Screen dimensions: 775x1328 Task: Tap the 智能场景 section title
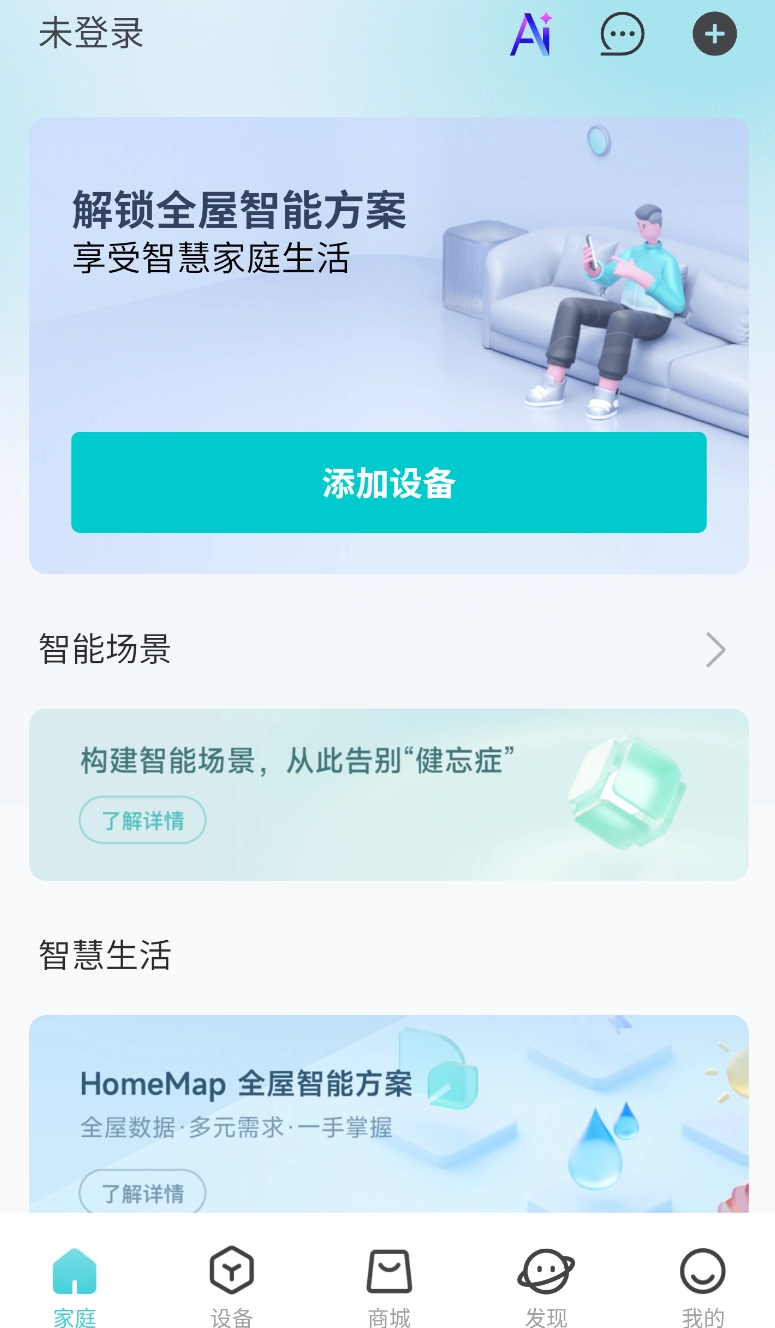[x=105, y=649]
